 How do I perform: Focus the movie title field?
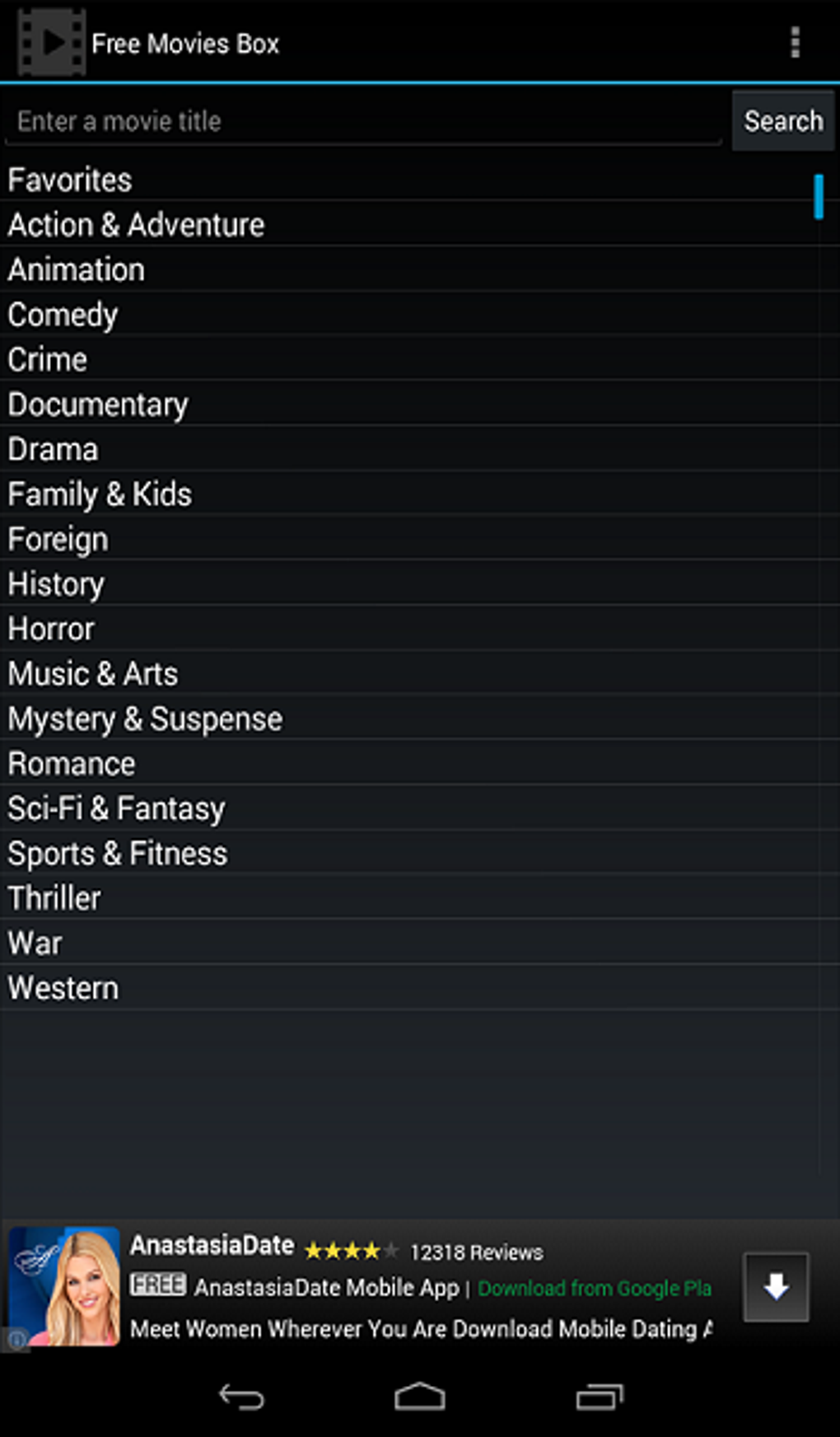(x=362, y=121)
